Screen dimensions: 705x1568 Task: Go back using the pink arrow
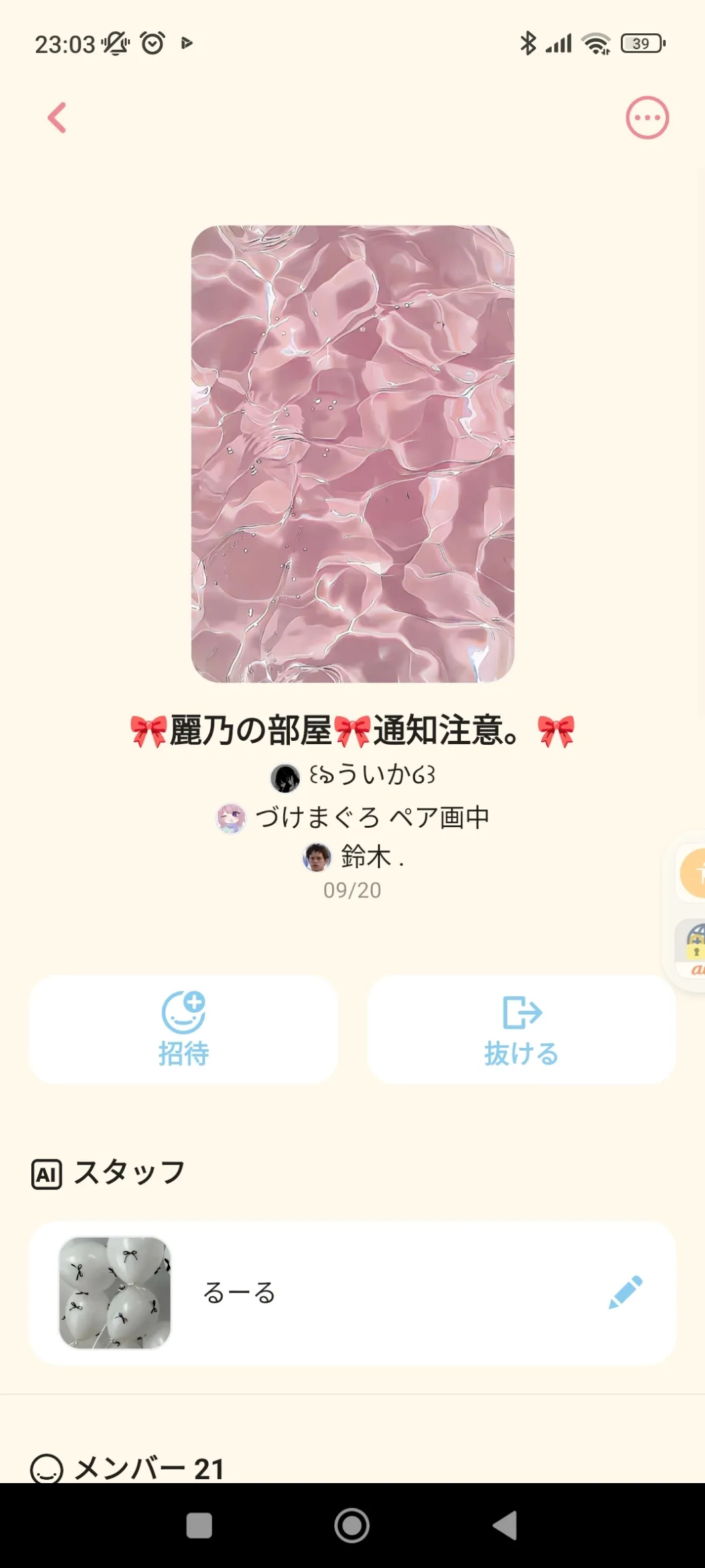58,118
